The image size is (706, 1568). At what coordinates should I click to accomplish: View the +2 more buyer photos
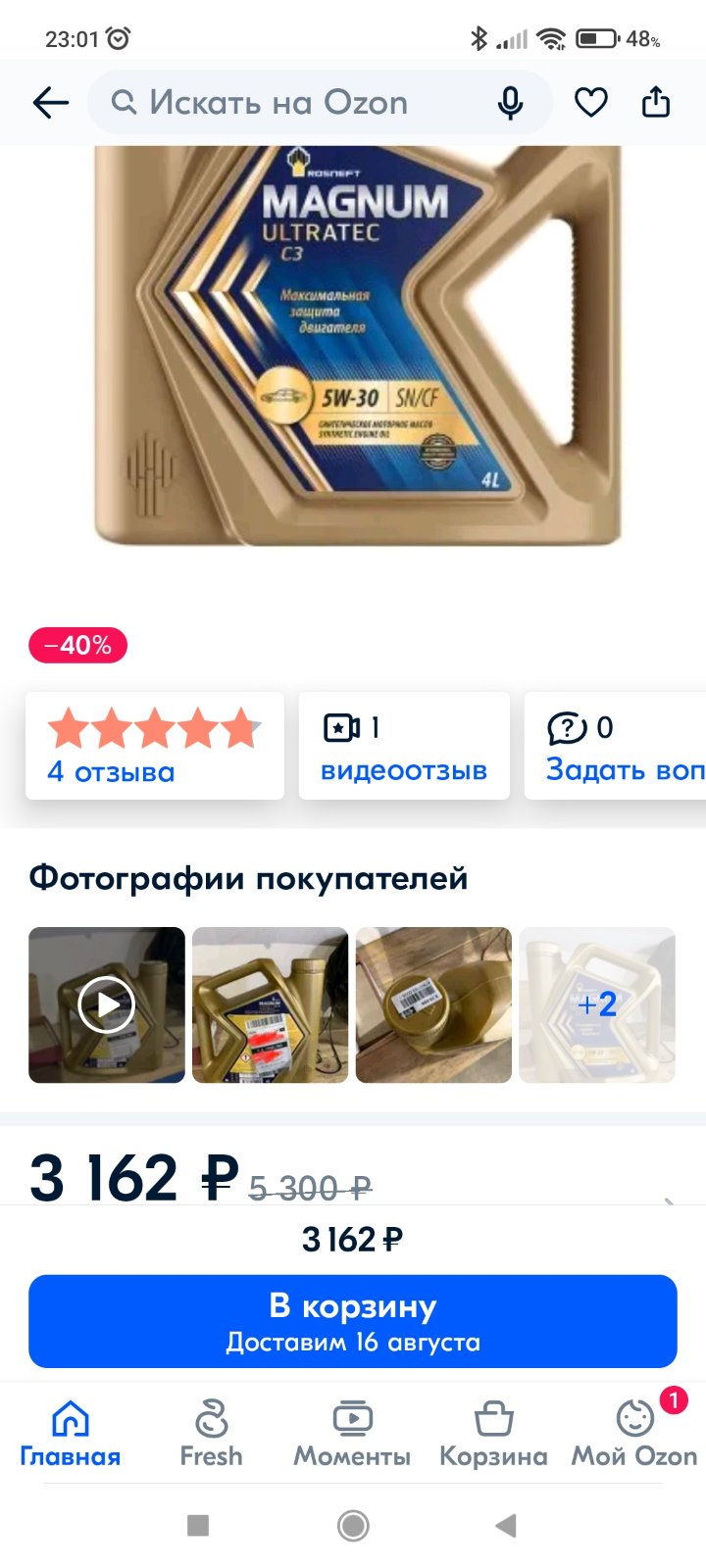pyautogui.click(x=597, y=1004)
